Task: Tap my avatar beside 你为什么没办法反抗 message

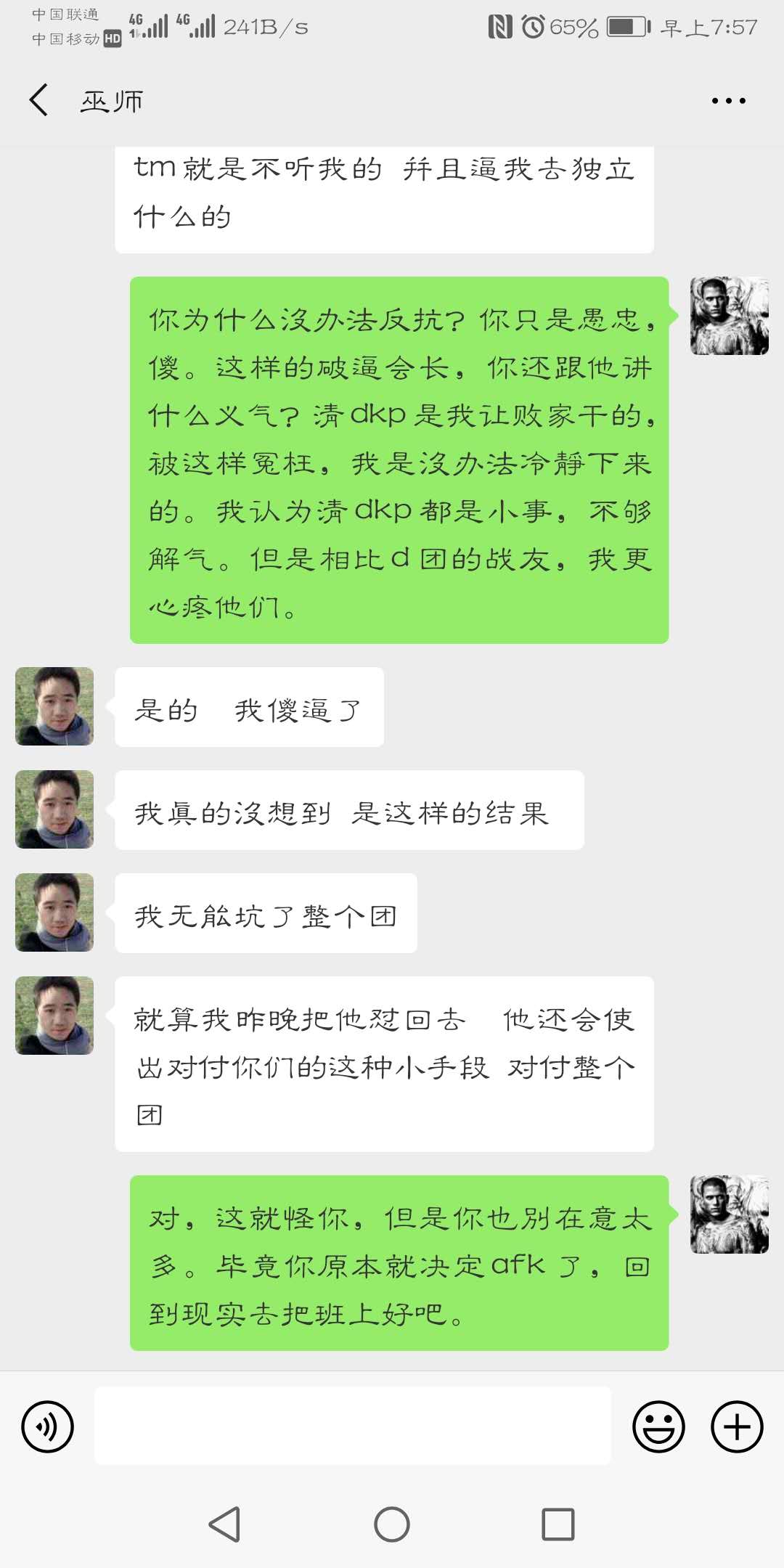Action: [729, 316]
